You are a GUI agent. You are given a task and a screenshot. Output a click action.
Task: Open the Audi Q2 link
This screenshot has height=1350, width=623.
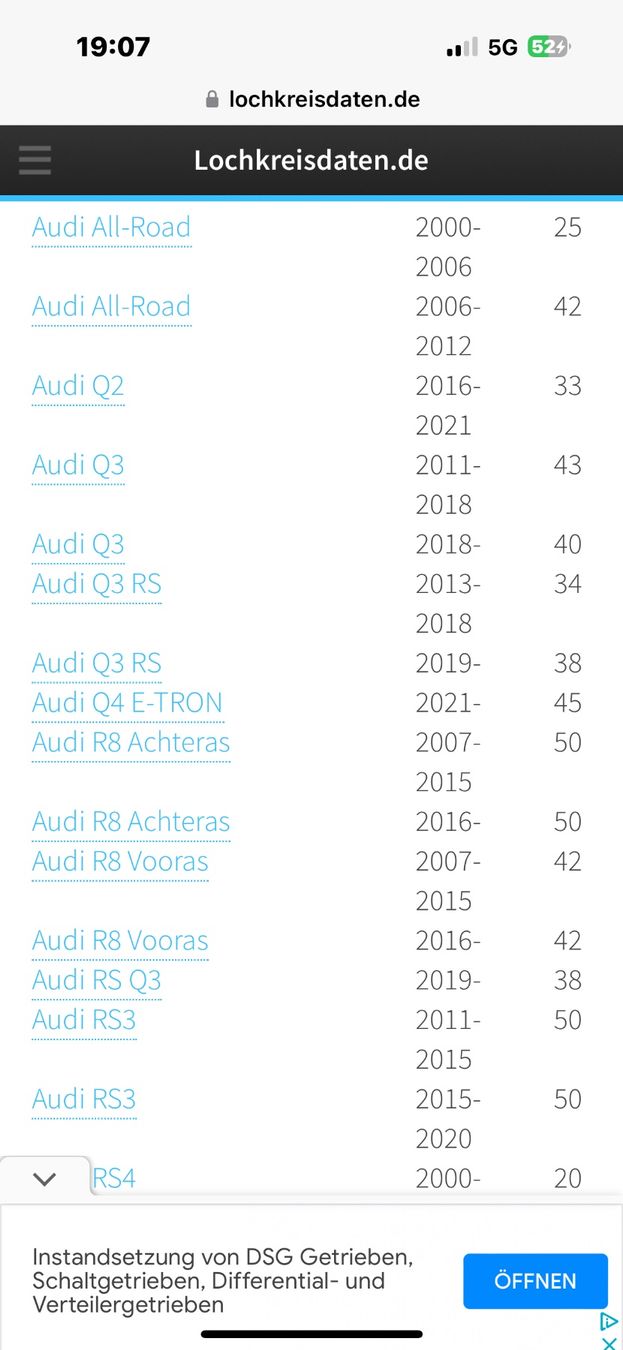coord(78,386)
